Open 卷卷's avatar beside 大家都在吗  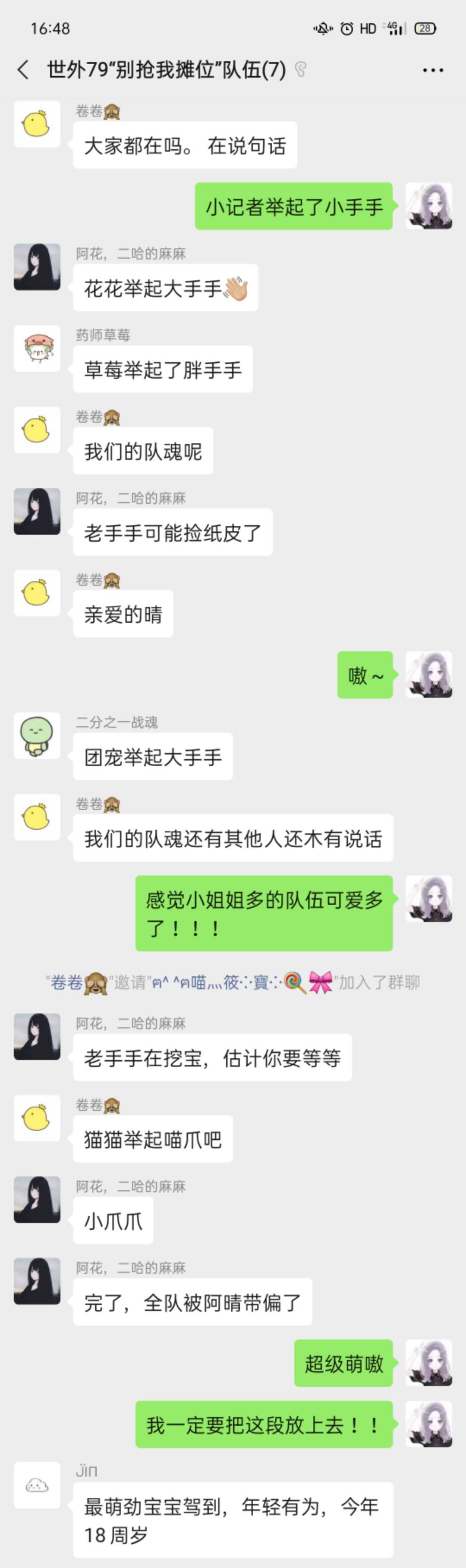37,125
